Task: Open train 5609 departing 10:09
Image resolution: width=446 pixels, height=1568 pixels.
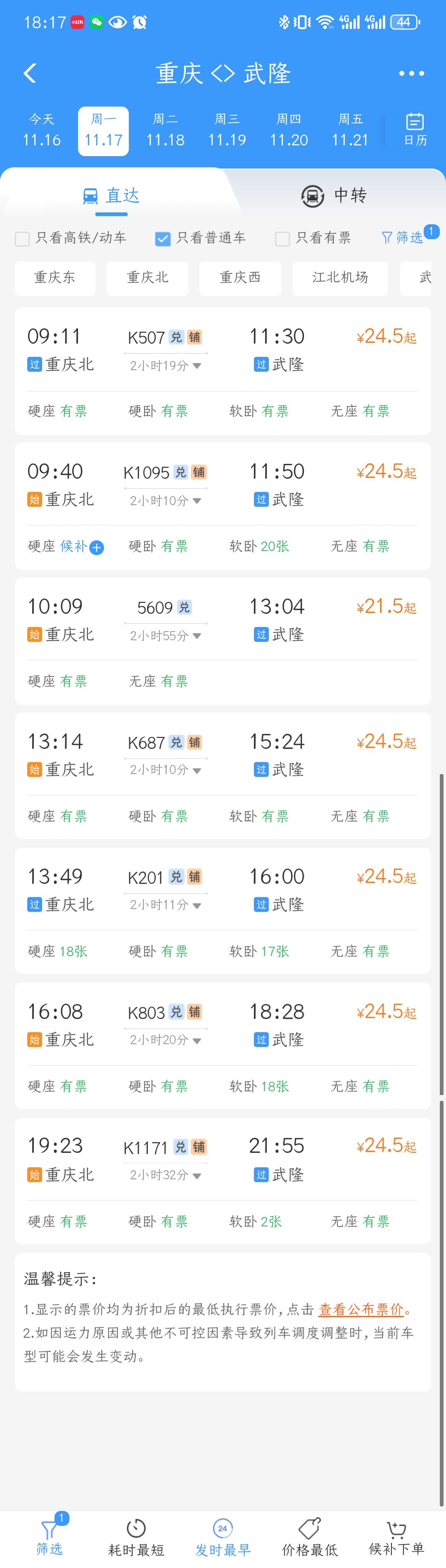Action: [223, 620]
